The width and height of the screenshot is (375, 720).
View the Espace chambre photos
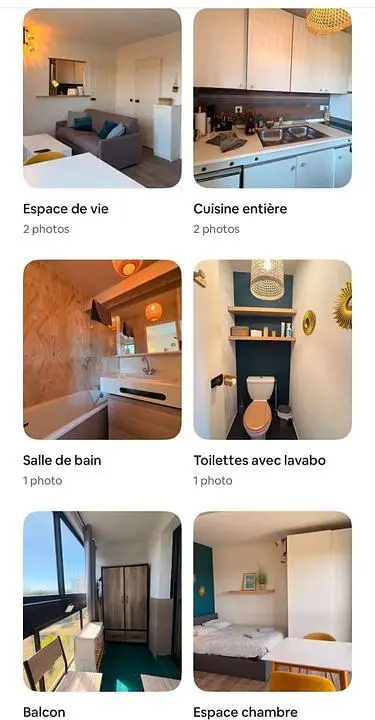tap(273, 602)
